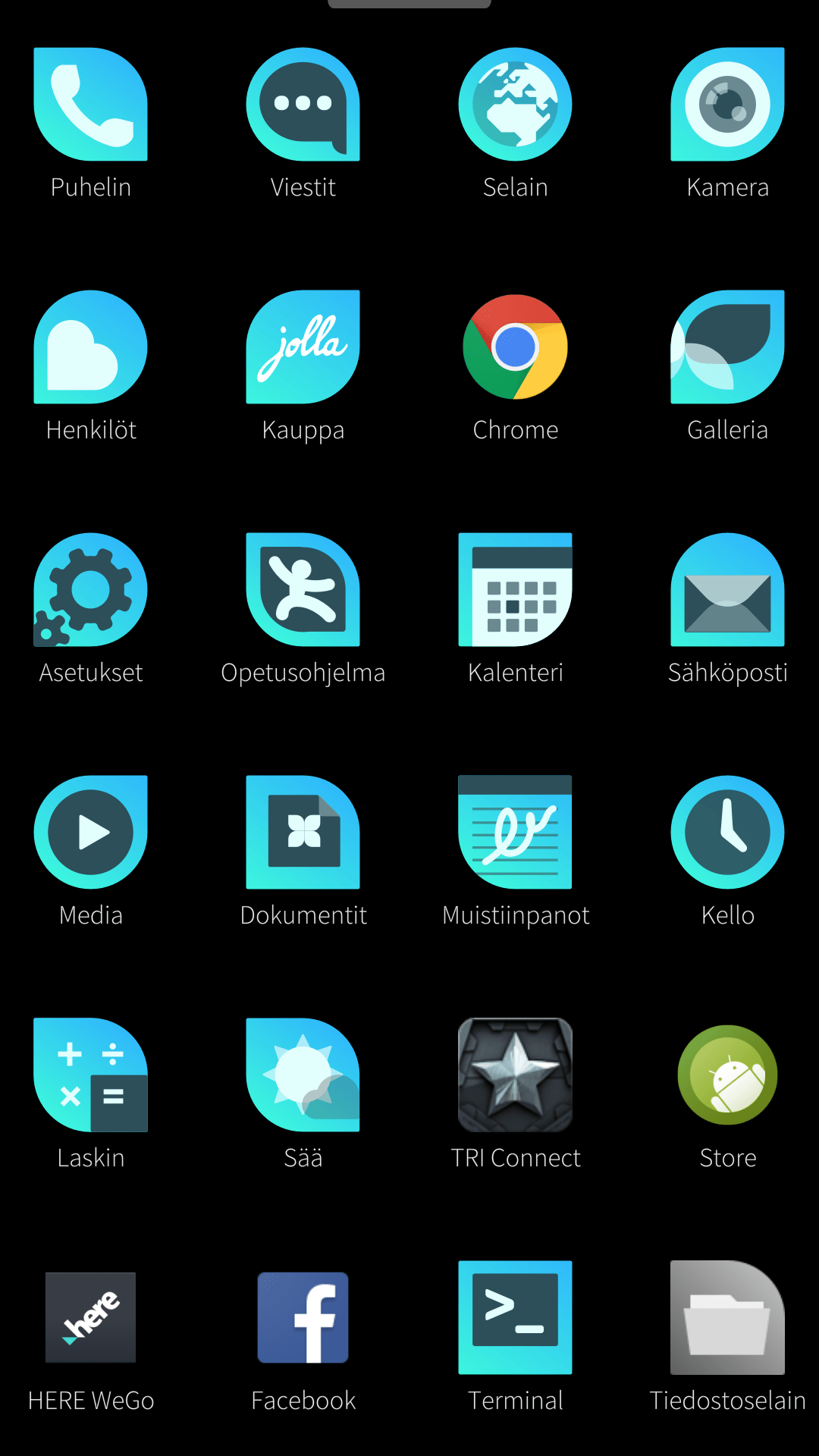The height and width of the screenshot is (1456, 819).
Task: Start the Kamera app
Action: [x=728, y=105]
